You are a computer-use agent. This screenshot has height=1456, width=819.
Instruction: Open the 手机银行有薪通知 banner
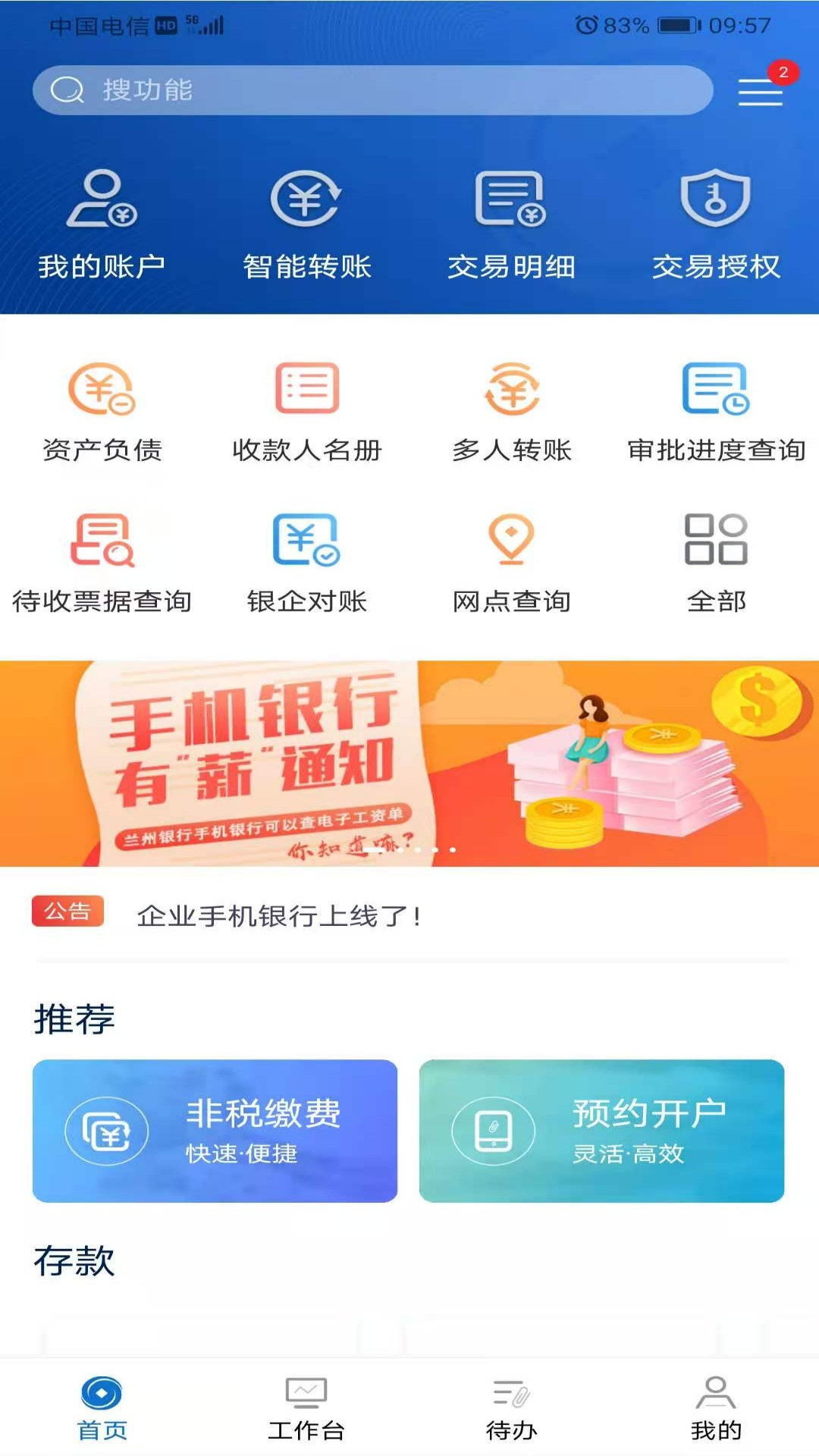pos(409,763)
